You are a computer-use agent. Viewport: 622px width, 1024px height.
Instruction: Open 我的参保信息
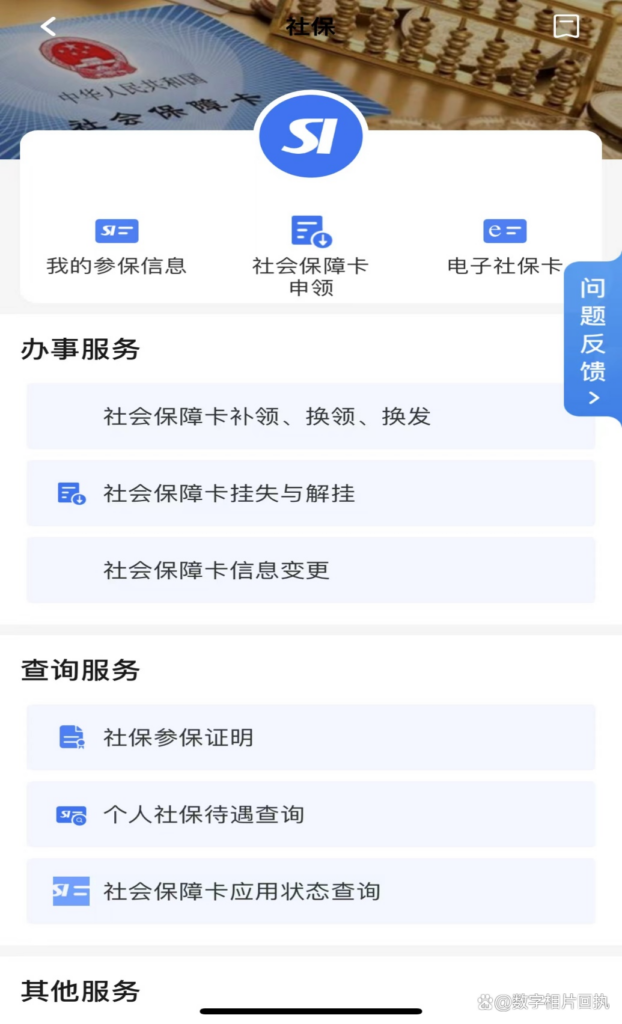(116, 247)
